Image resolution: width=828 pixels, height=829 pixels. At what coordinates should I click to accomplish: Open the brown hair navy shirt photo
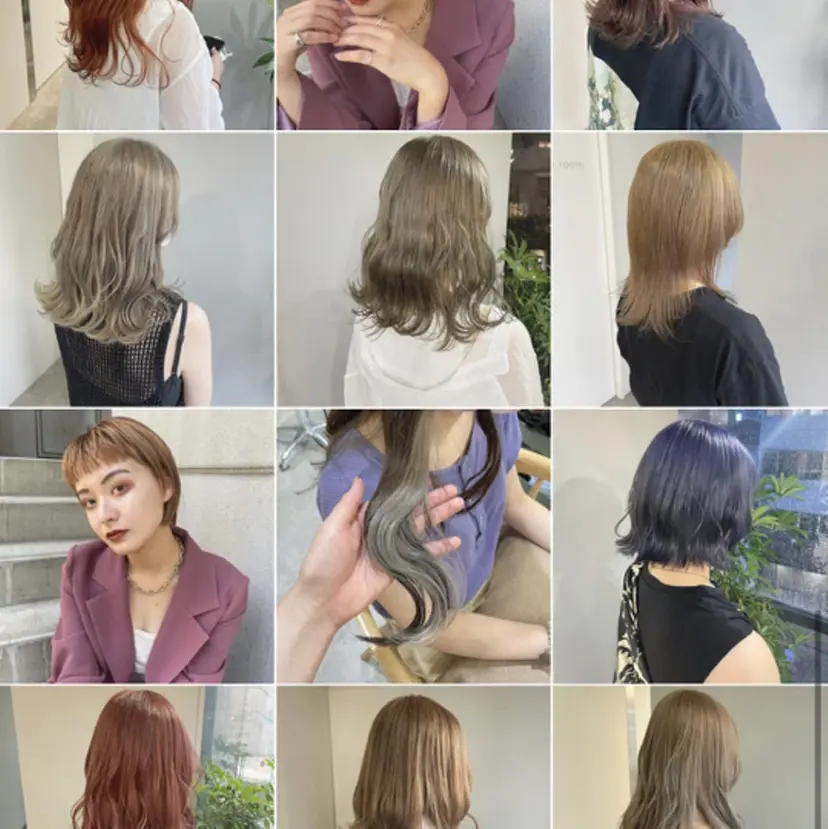tap(689, 64)
